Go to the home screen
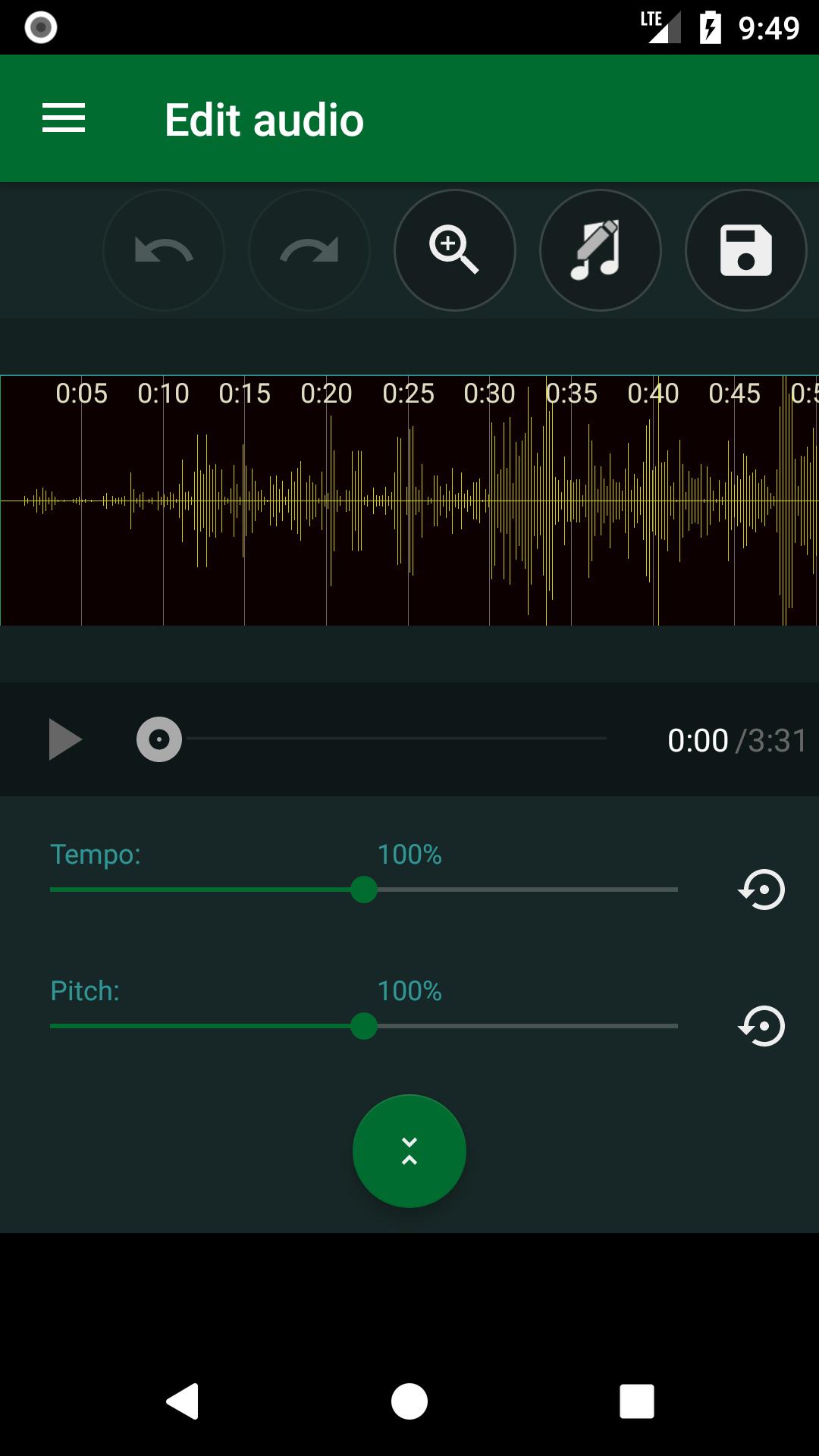 [409, 1401]
